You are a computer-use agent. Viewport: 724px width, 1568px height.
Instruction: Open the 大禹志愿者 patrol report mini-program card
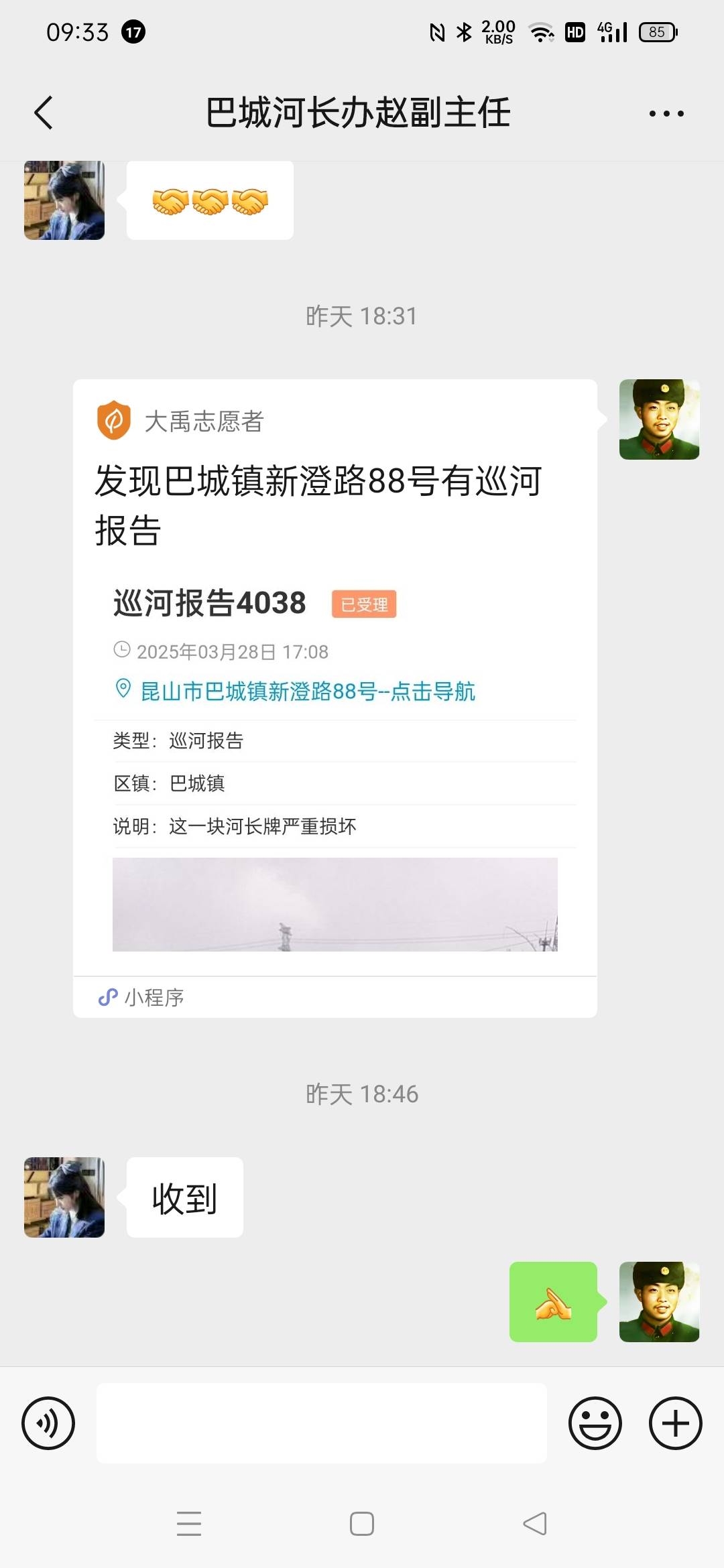tap(335, 698)
